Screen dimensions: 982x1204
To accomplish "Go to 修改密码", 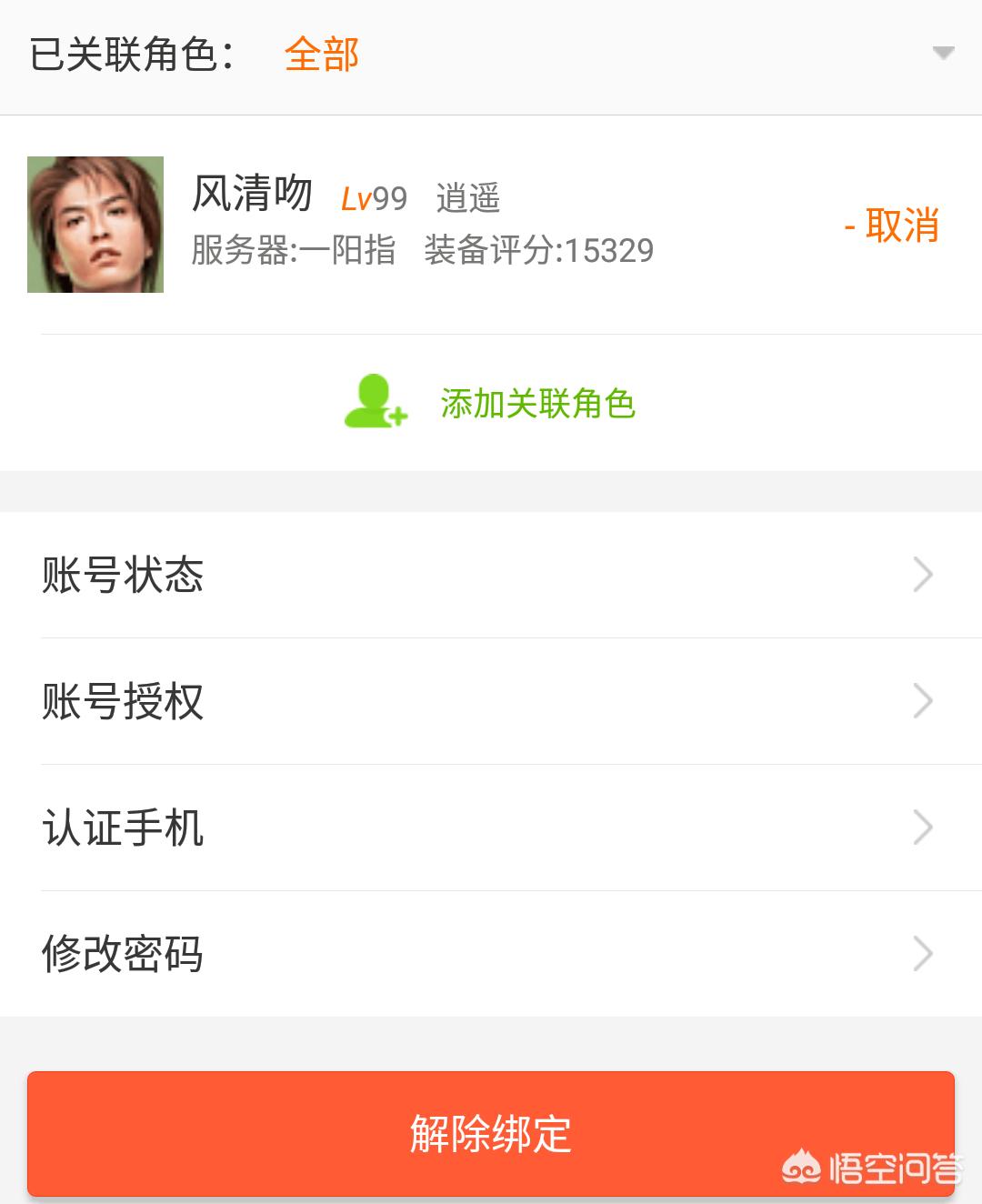I will tap(491, 954).
